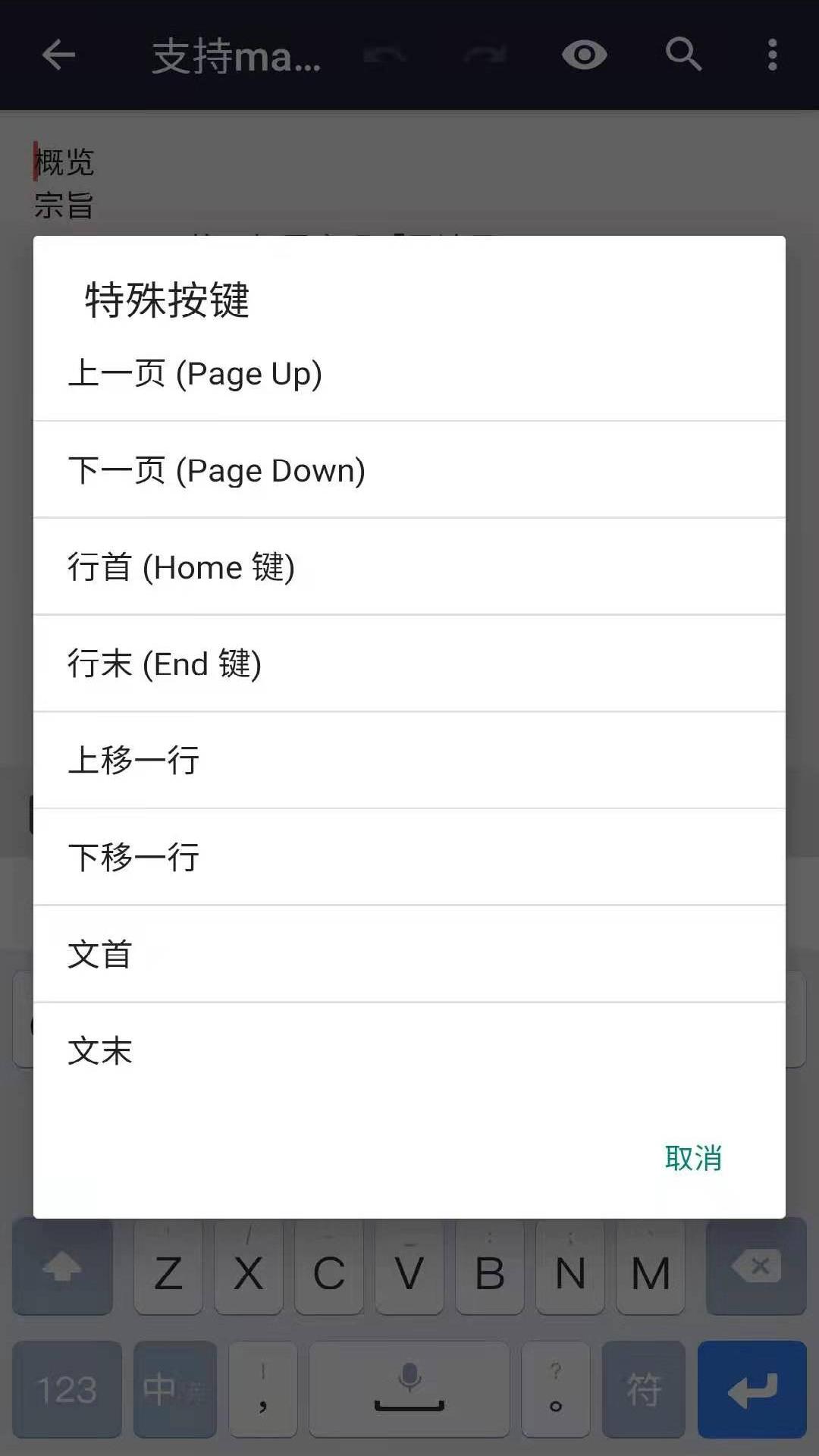Open search with the magnifier icon
819x1456 pixels.
point(682,55)
